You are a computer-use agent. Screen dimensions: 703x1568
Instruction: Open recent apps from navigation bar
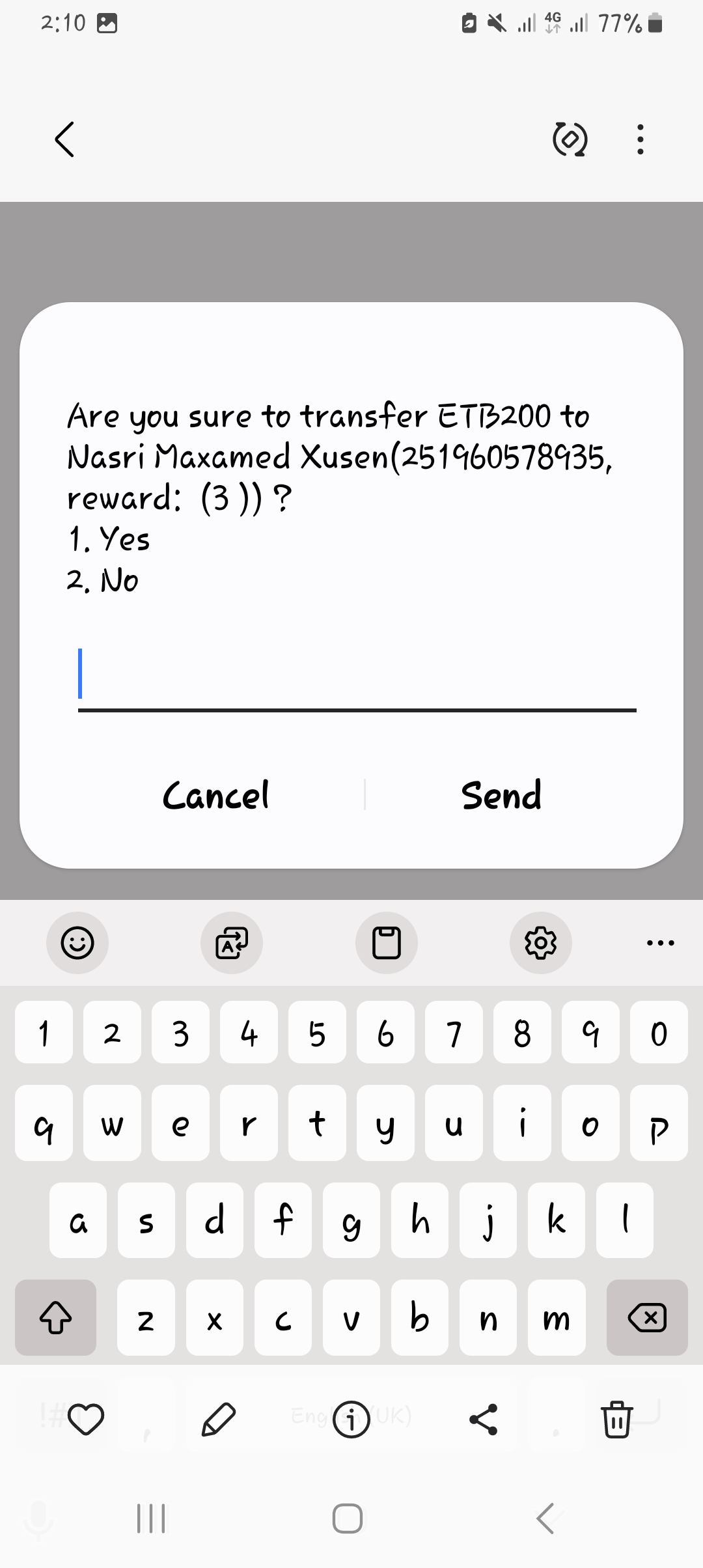click(x=151, y=1519)
